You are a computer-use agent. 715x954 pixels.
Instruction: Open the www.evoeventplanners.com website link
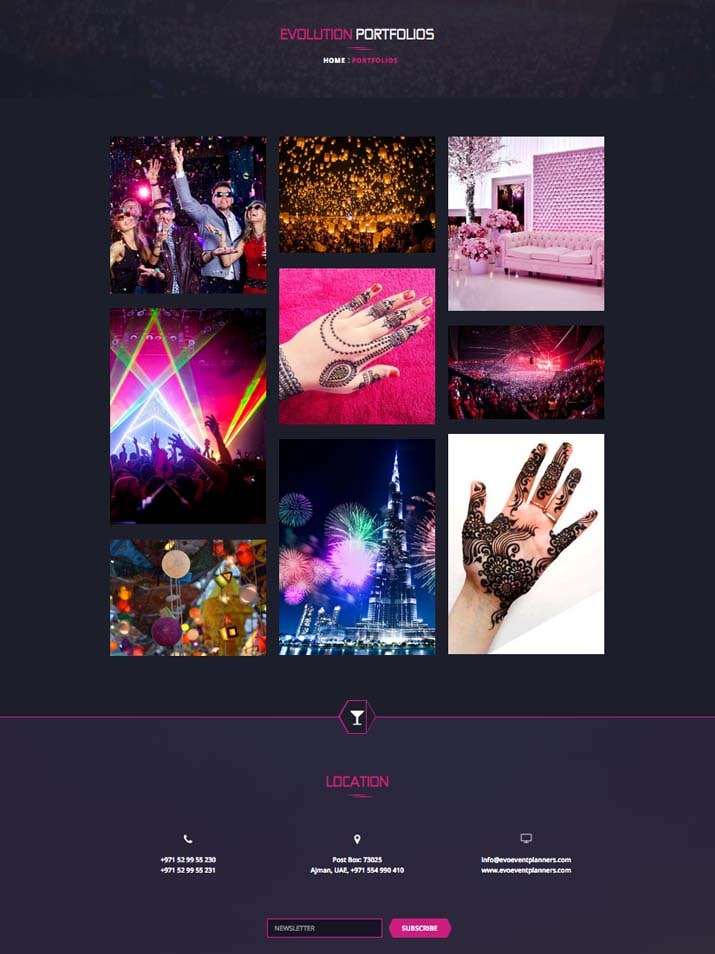click(x=526, y=870)
